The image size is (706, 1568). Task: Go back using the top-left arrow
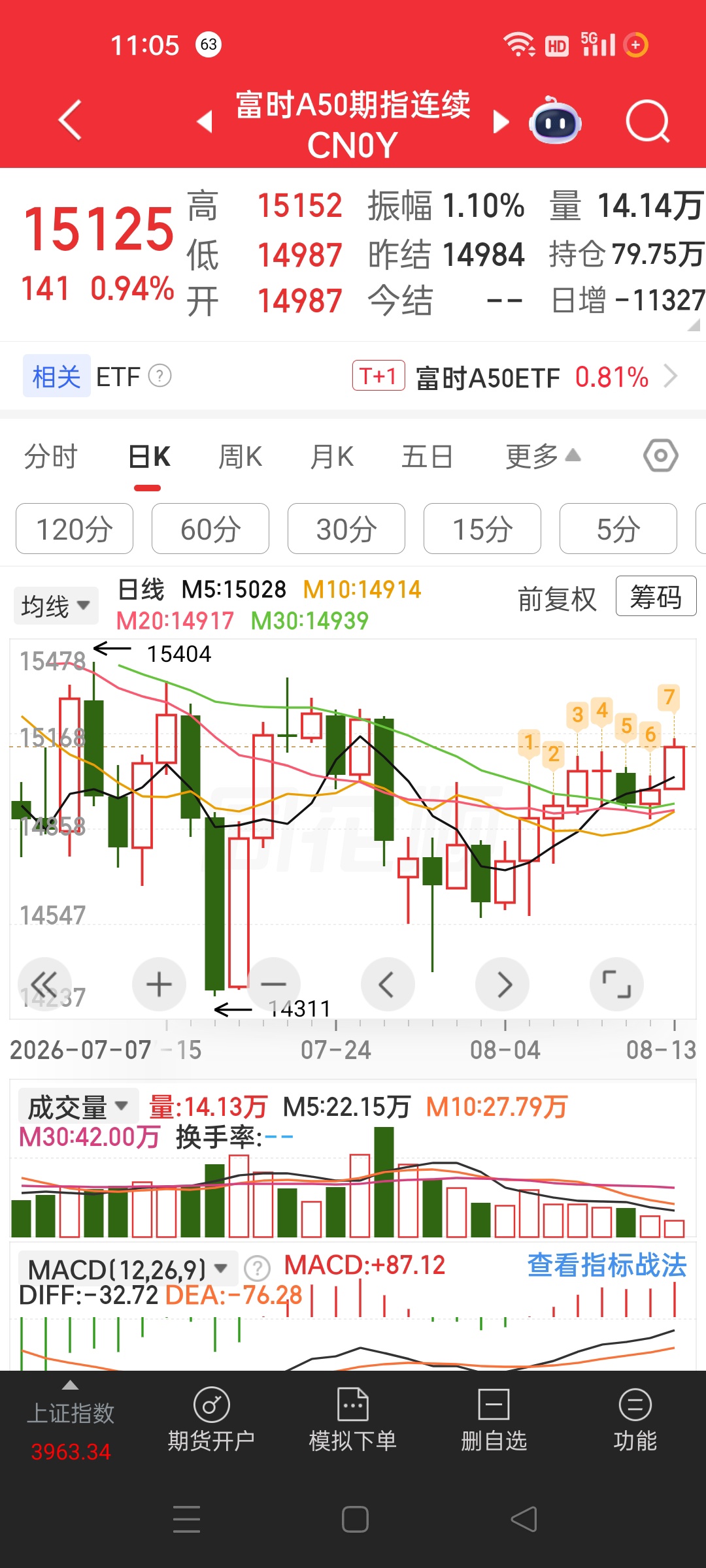[x=71, y=120]
